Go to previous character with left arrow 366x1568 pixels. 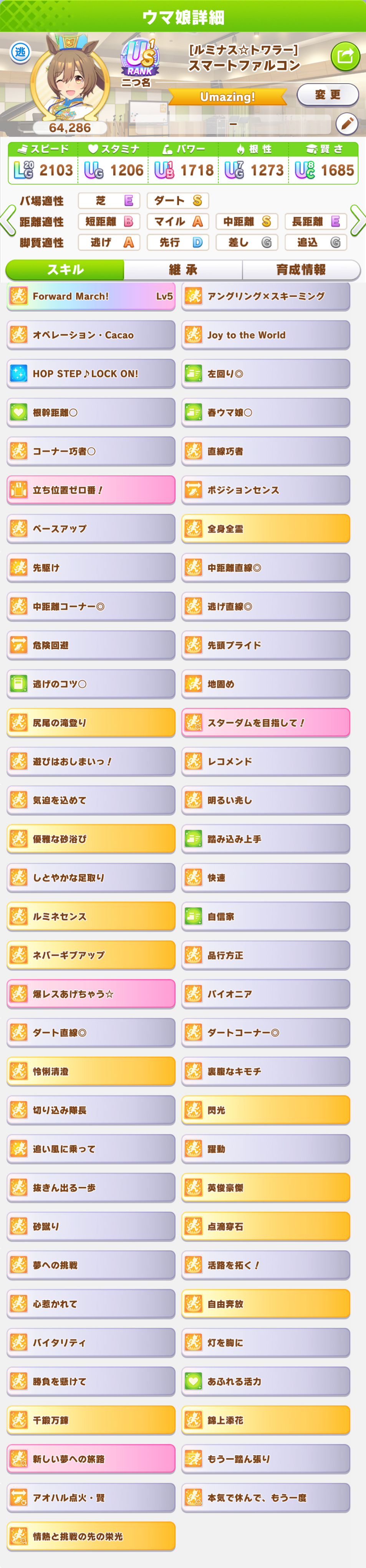(8, 220)
